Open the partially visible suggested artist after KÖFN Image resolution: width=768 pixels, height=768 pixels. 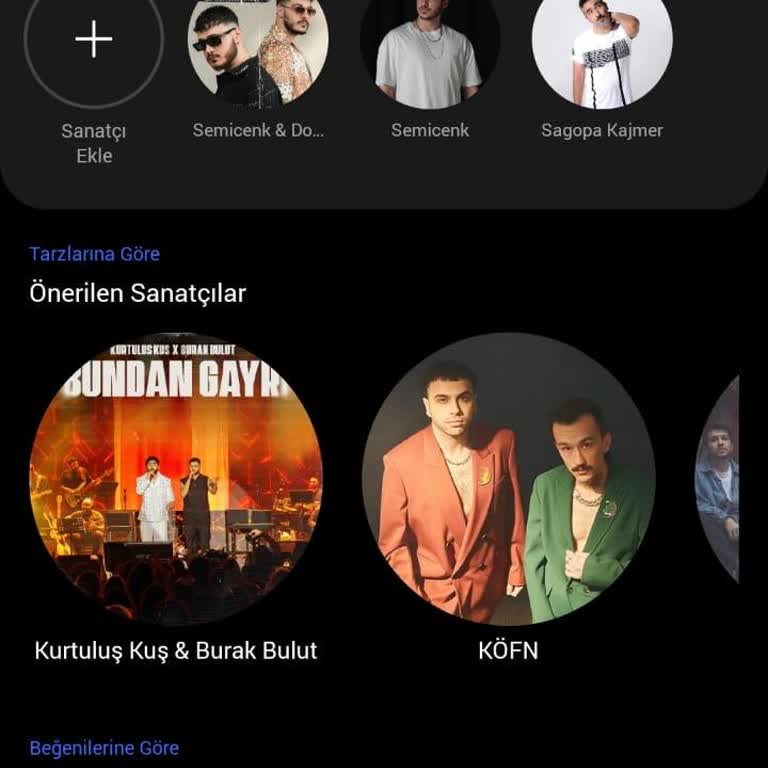pyautogui.click(x=718, y=480)
